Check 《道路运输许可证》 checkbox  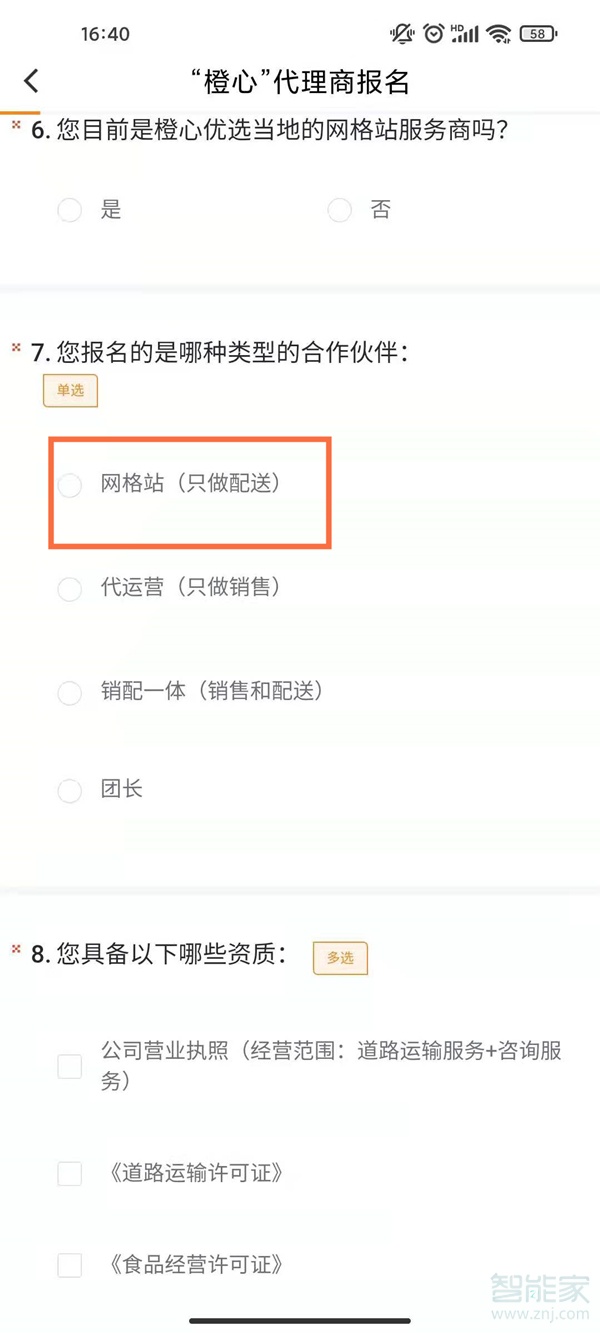pyautogui.click(x=69, y=1173)
